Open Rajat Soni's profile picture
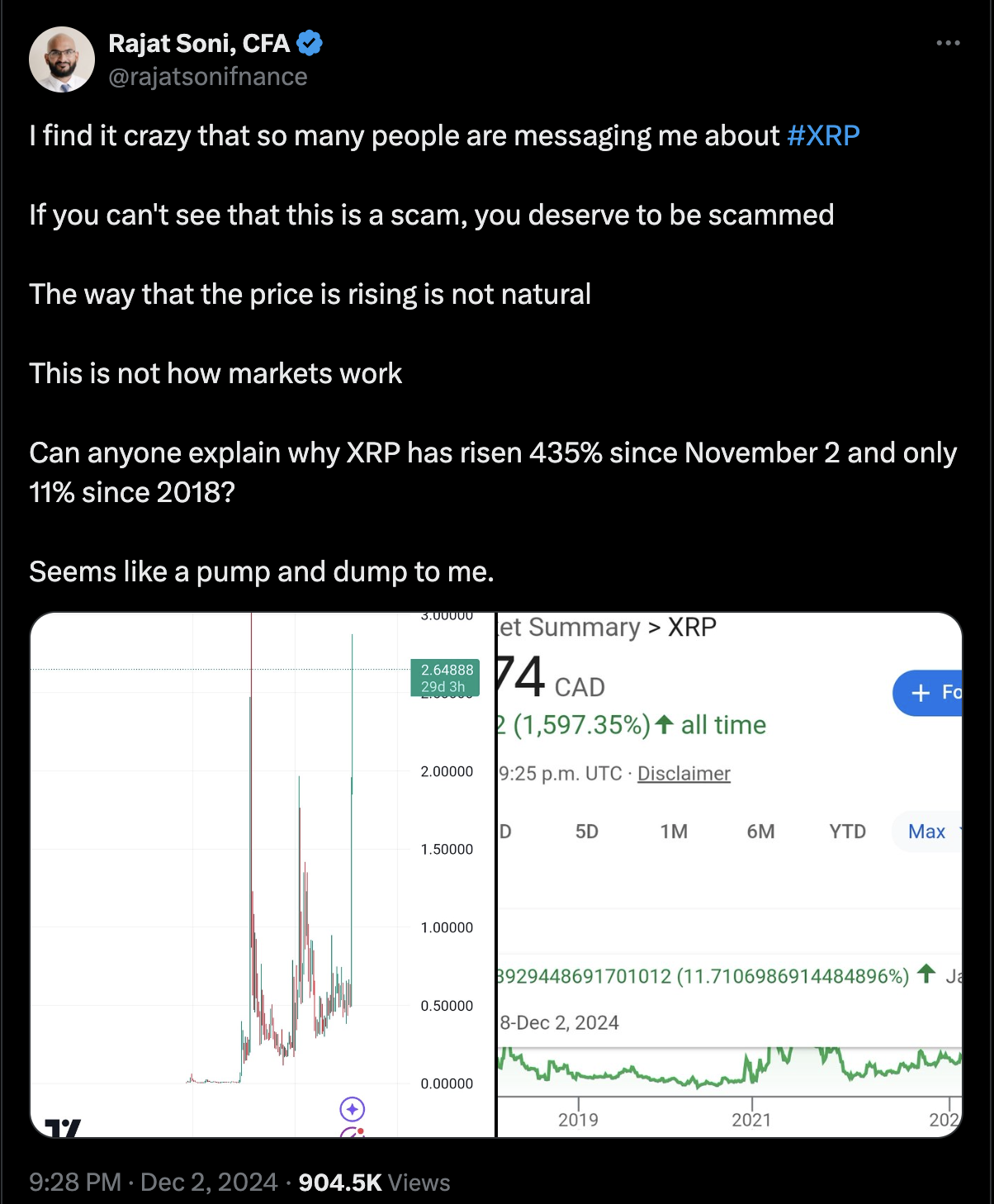 click(62, 59)
